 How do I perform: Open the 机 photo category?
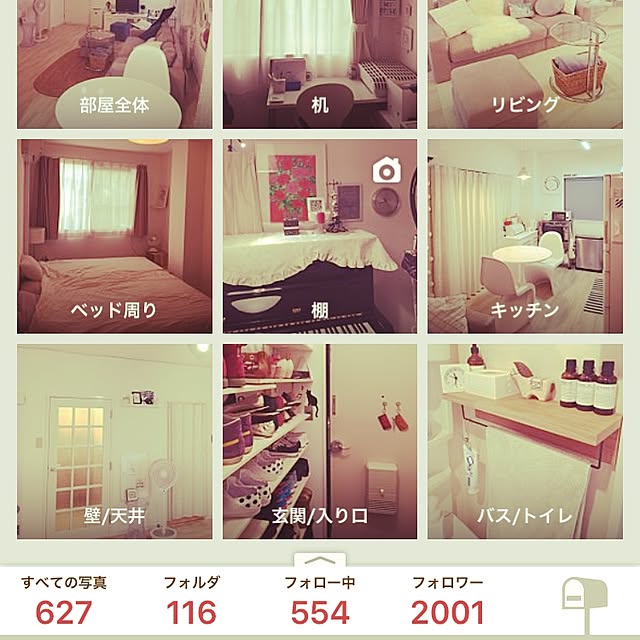click(319, 64)
